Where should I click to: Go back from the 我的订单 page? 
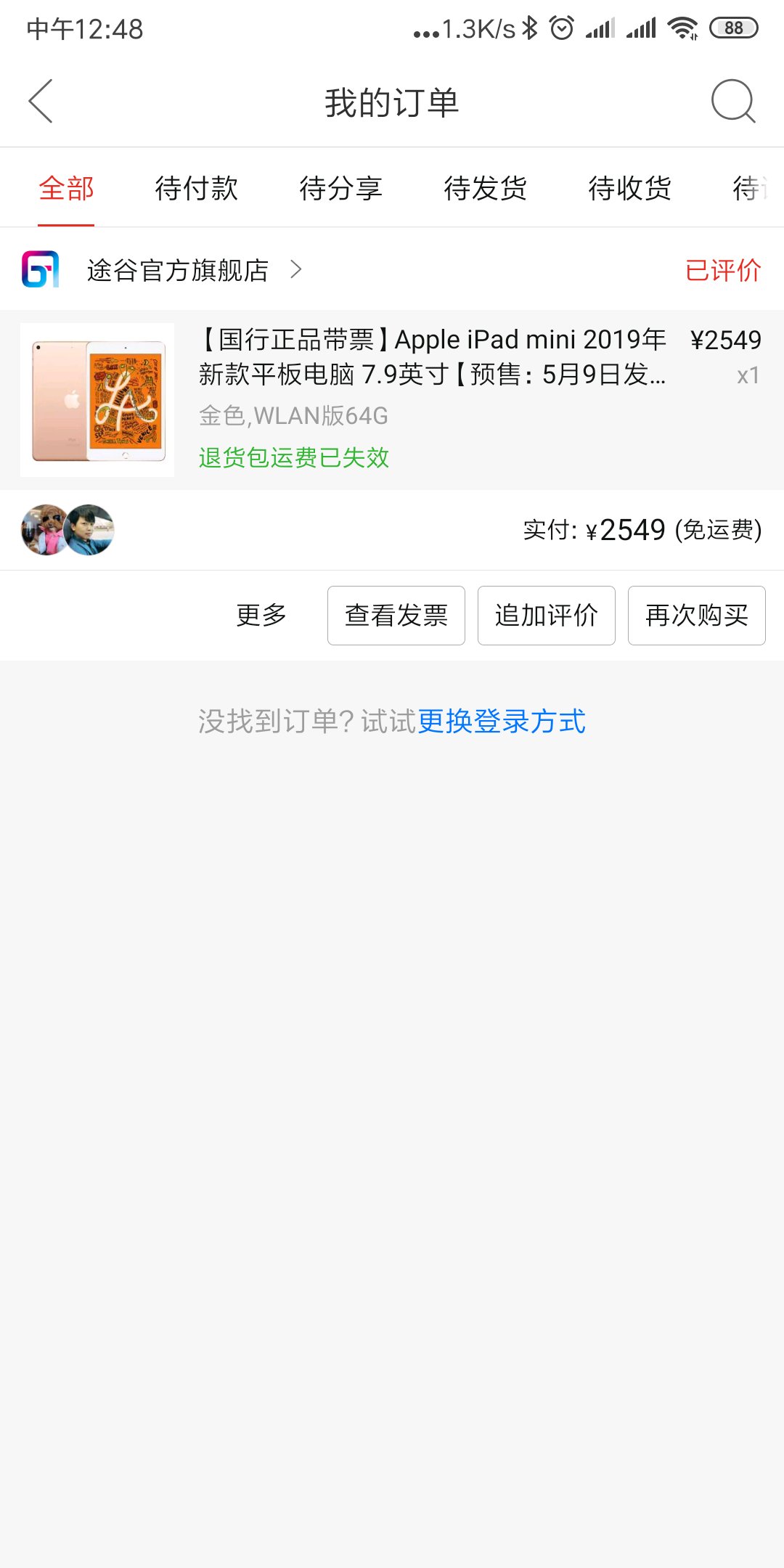[x=41, y=102]
